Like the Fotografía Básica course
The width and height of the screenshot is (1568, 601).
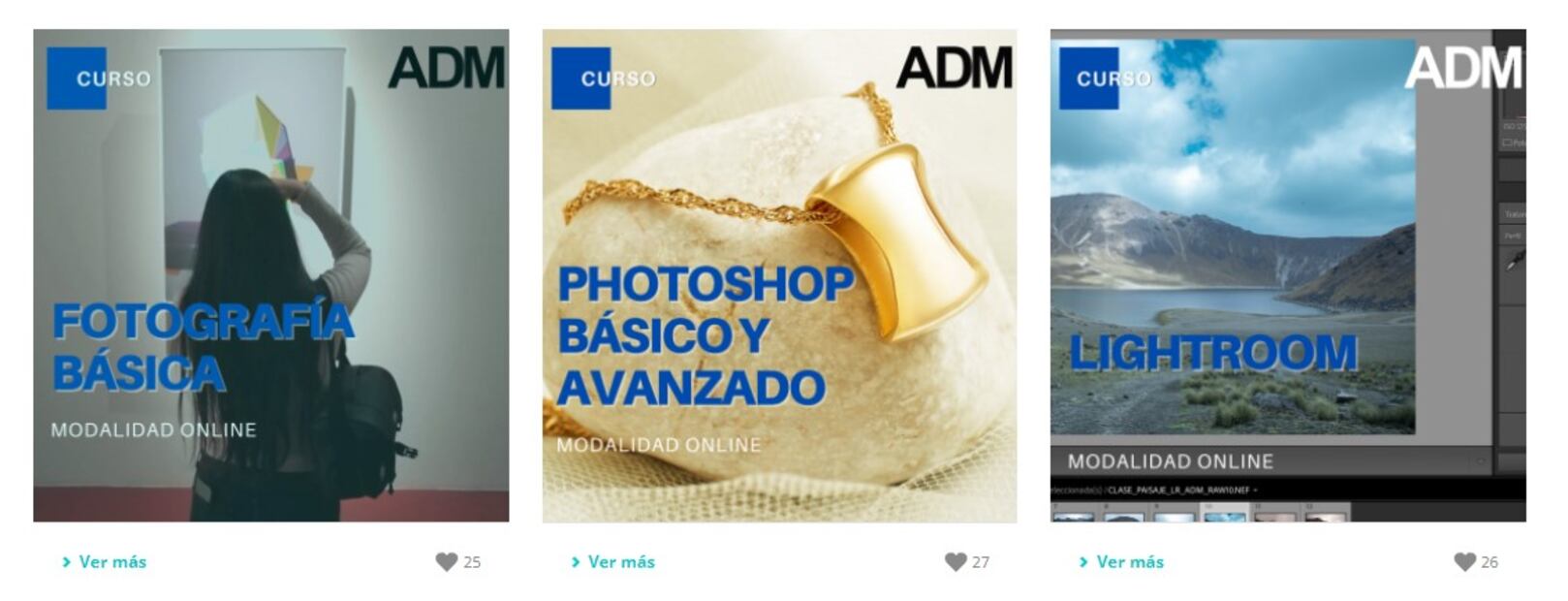click(446, 562)
